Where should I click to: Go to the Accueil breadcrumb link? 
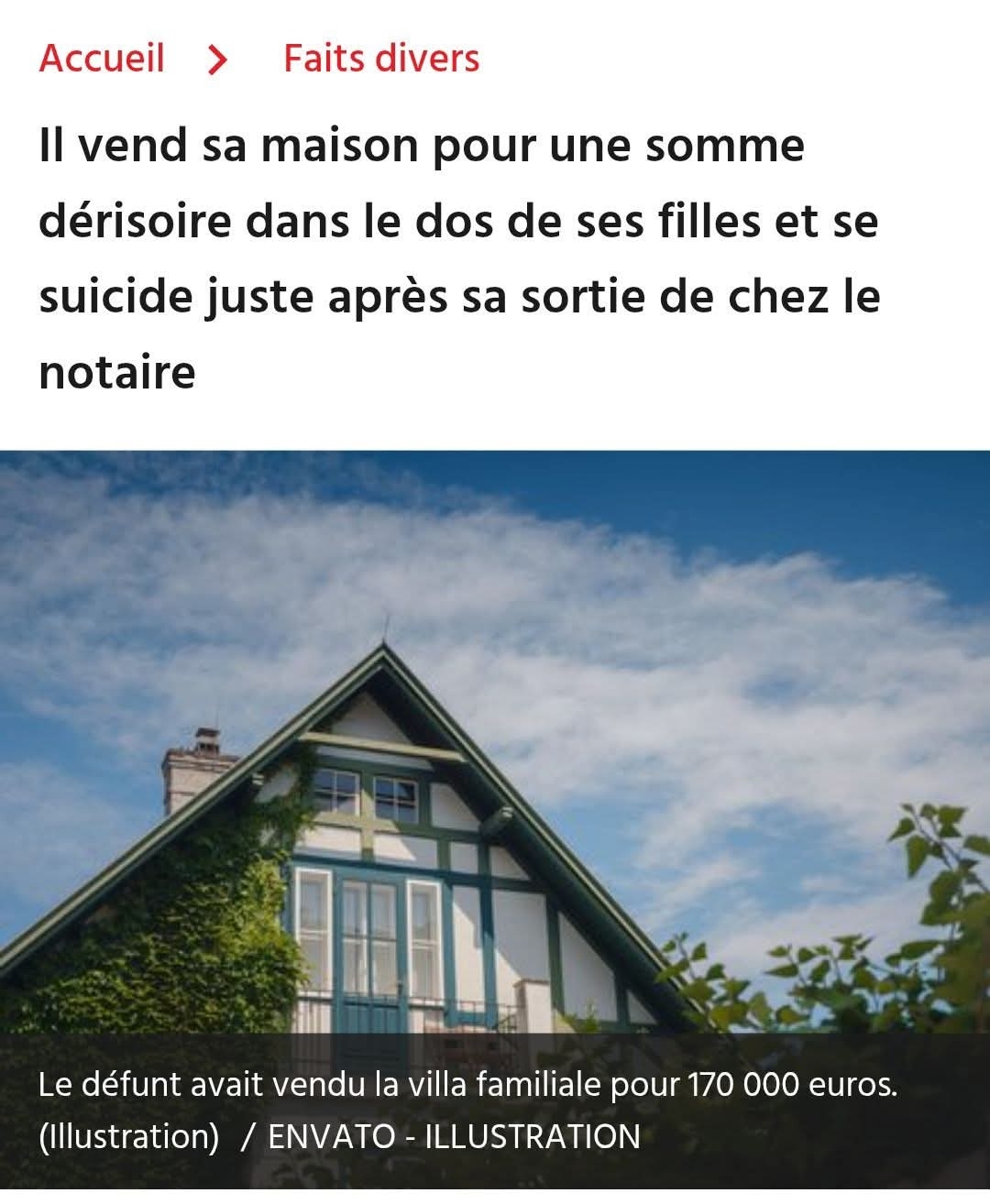point(102,59)
